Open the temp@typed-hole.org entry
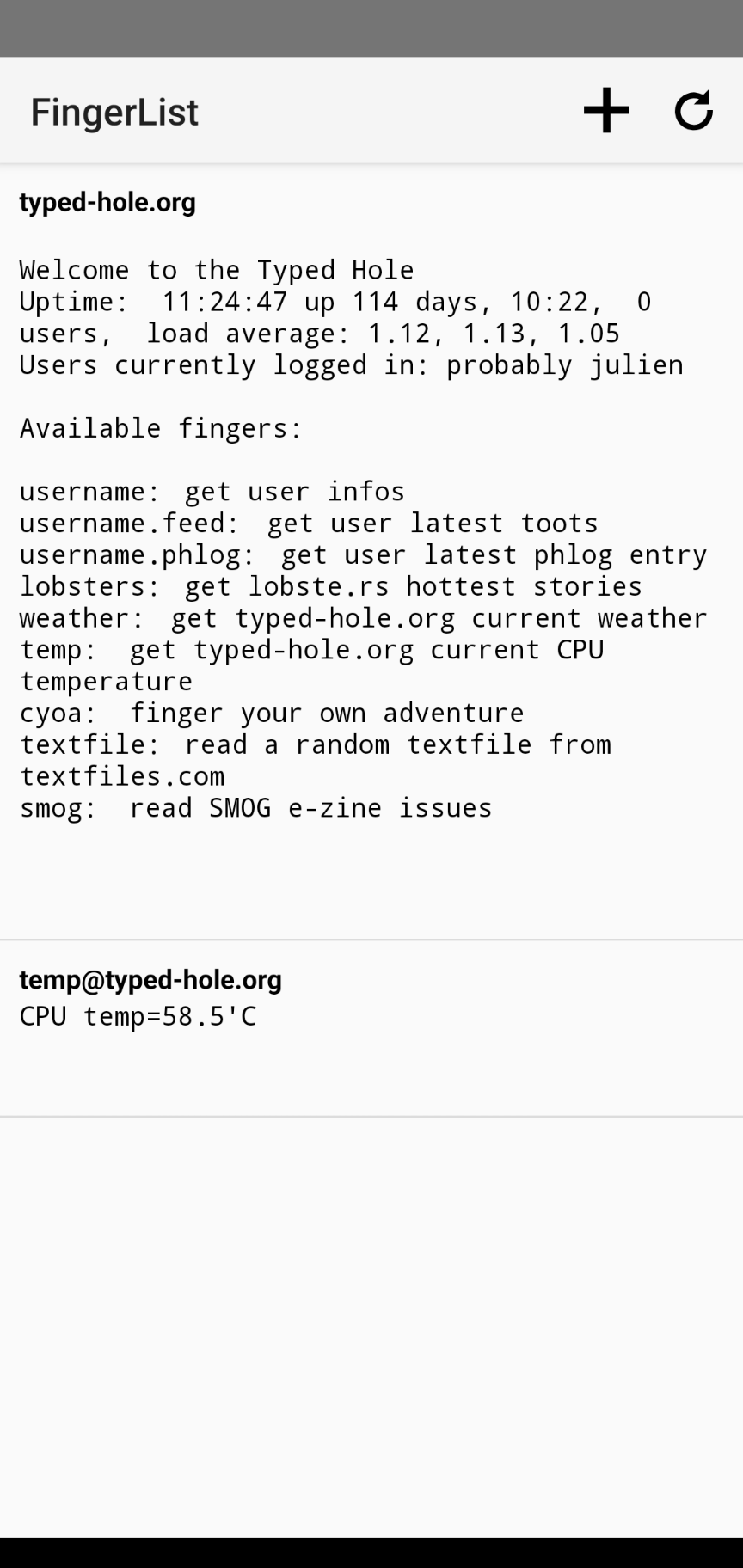The width and height of the screenshot is (743, 1568). (x=150, y=980)
